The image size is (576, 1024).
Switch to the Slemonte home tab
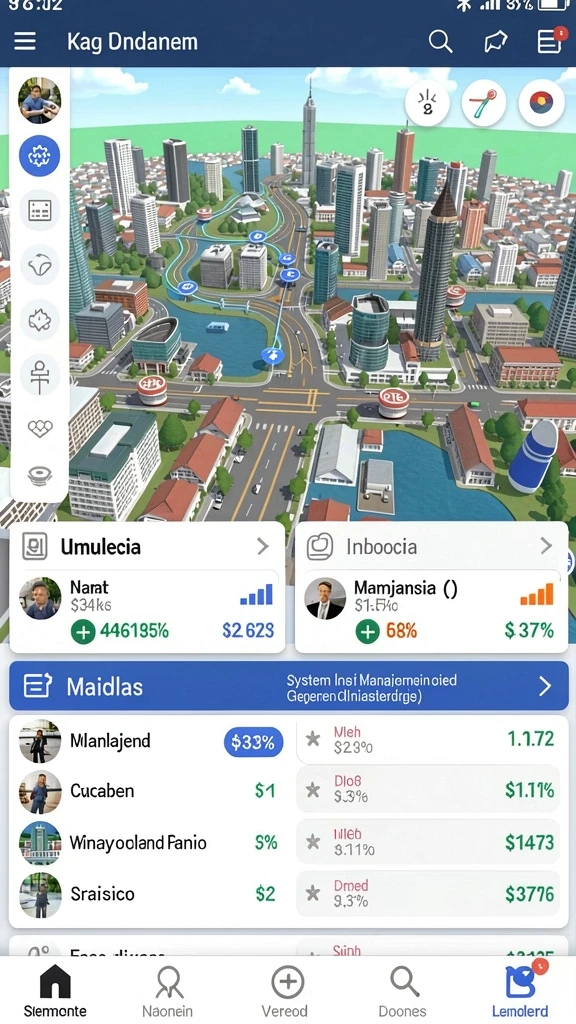[55, 991]
